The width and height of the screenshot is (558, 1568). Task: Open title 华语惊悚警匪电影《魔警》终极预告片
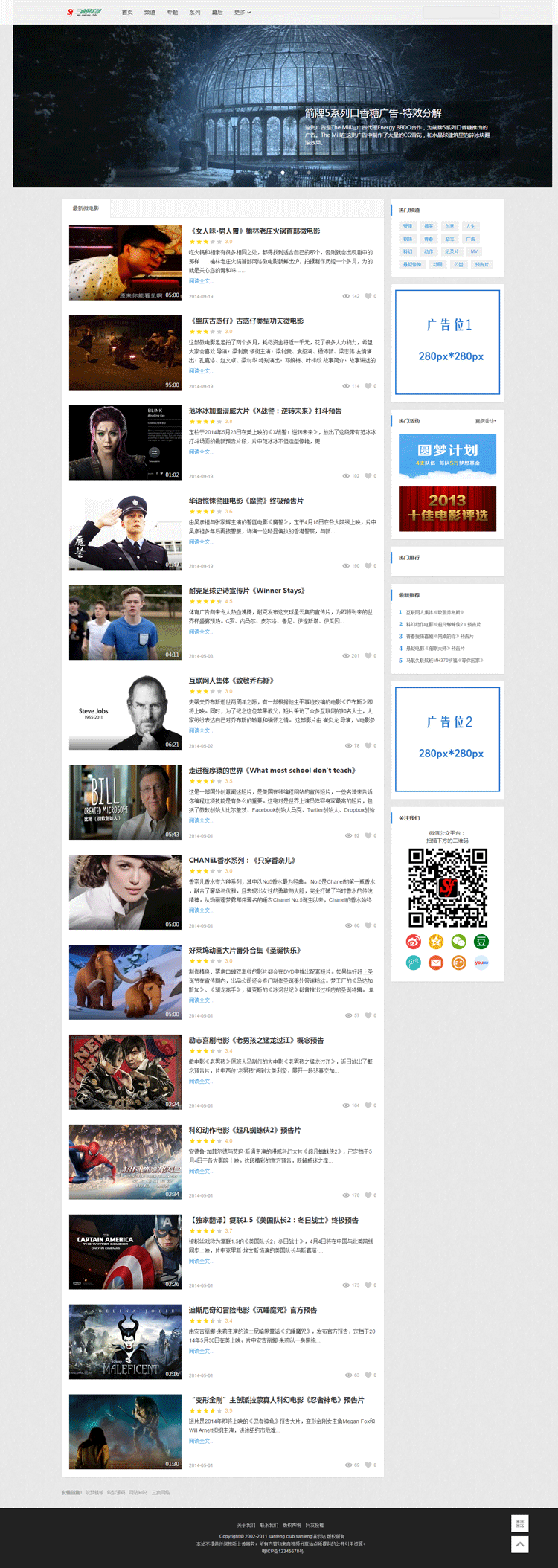[x=246, y=501]
